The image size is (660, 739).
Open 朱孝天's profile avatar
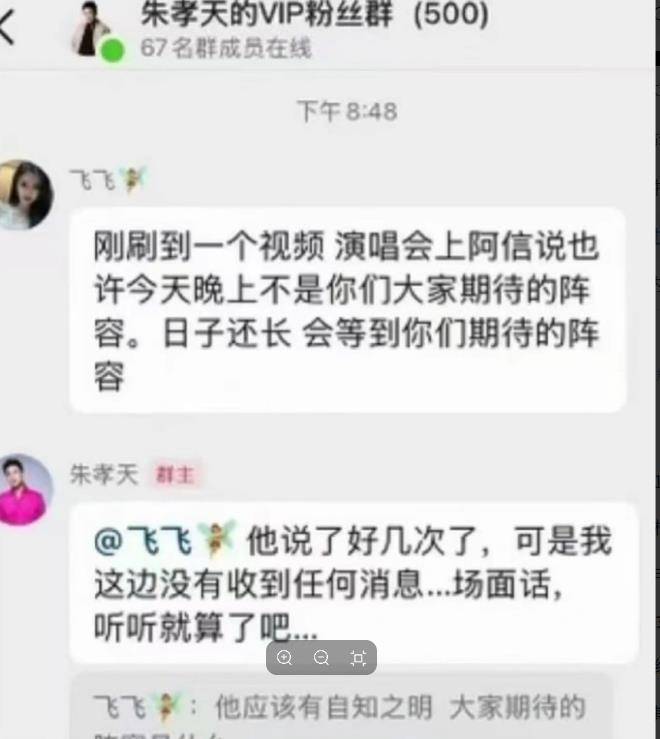[x=24, y=489]
